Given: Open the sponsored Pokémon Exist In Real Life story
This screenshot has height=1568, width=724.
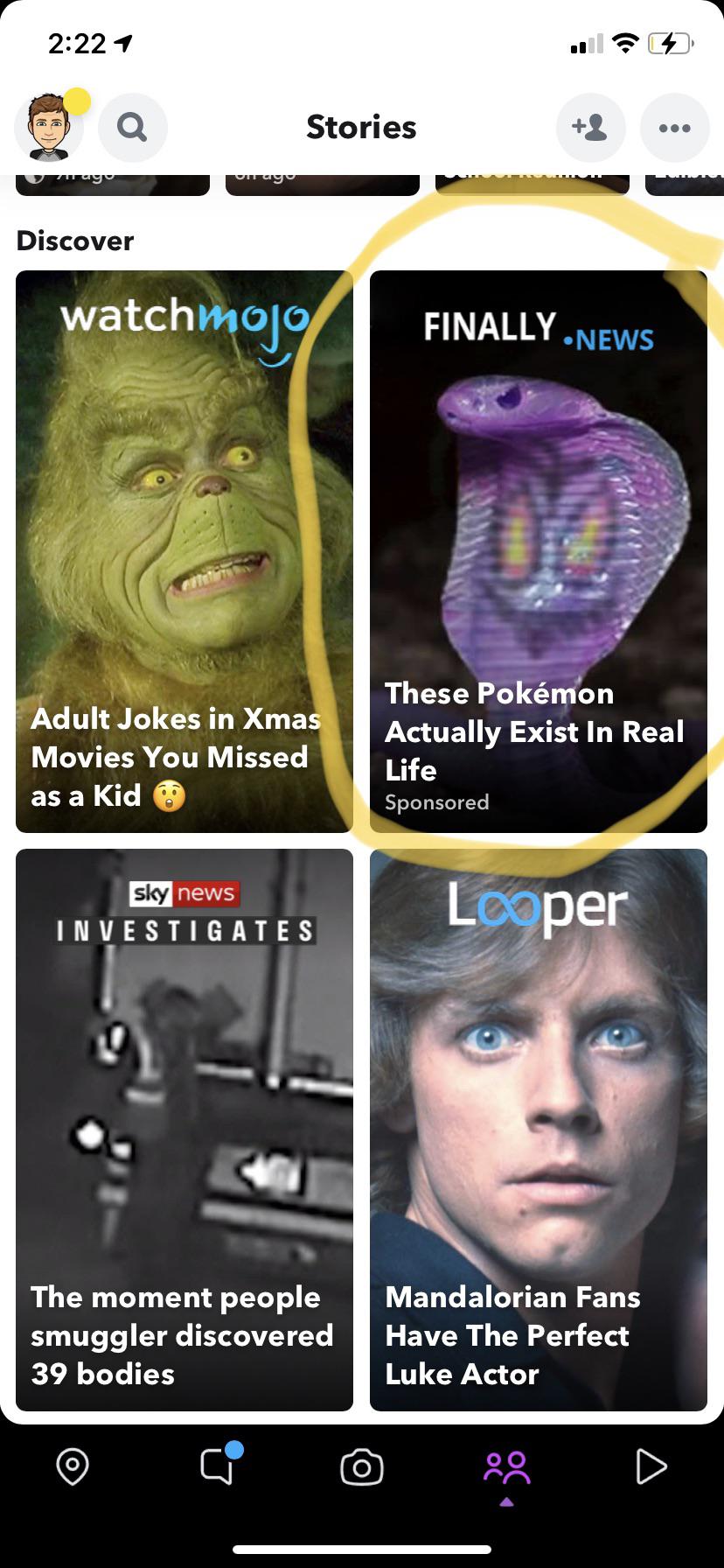Looking at the screenshot, I should 538,551.
